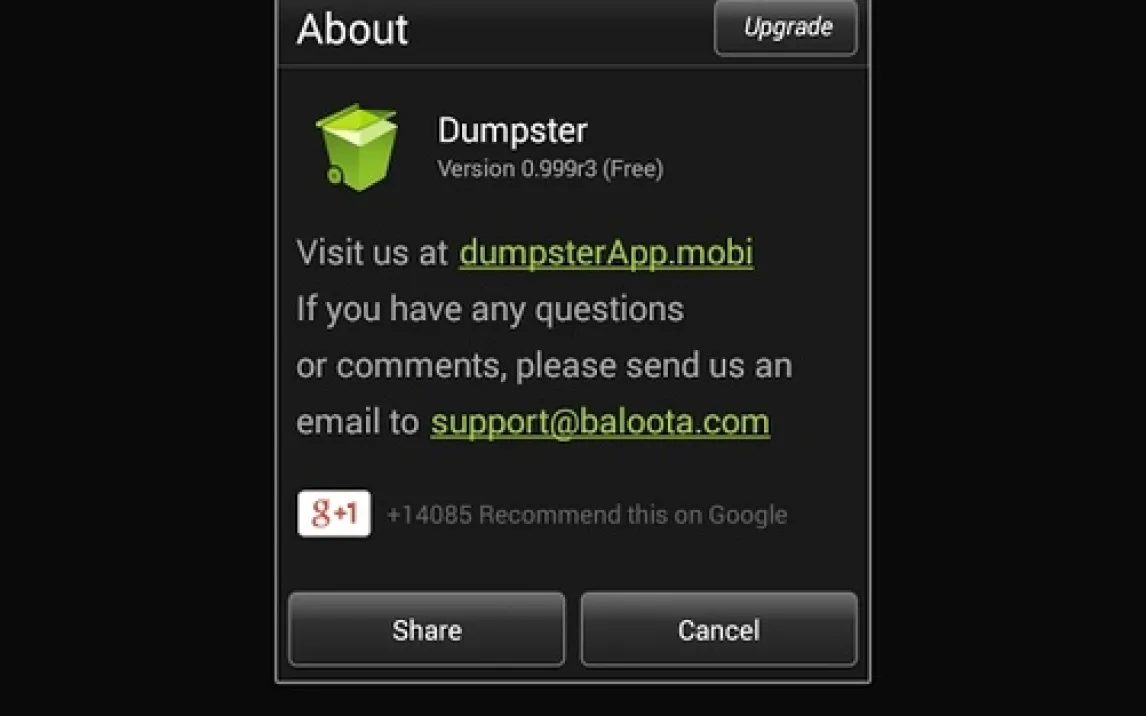Open the dumpsterApp.mobi link
The image size is (1146, 716).
(606, 252)
